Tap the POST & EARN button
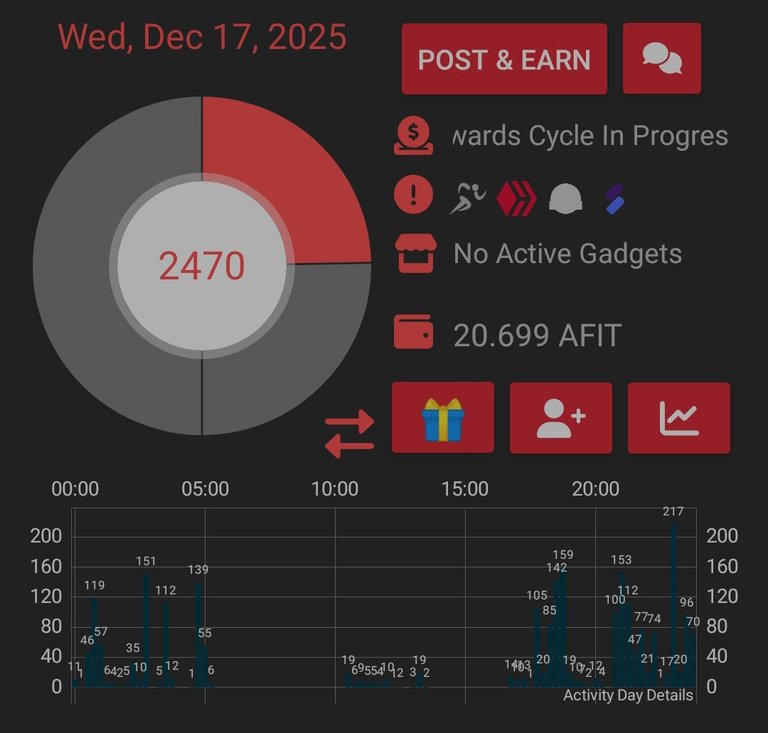The width and height of the screenshot is (768, 733). pos(504,59)
